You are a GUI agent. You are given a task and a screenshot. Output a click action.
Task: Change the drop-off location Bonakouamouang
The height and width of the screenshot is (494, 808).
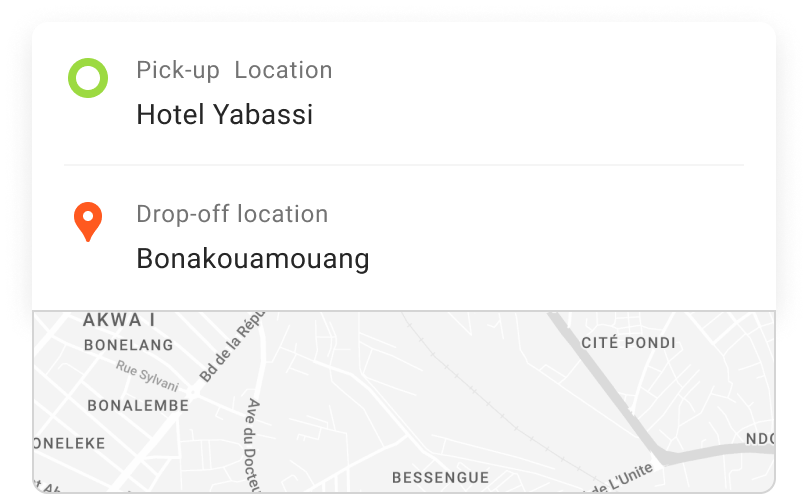253,259
